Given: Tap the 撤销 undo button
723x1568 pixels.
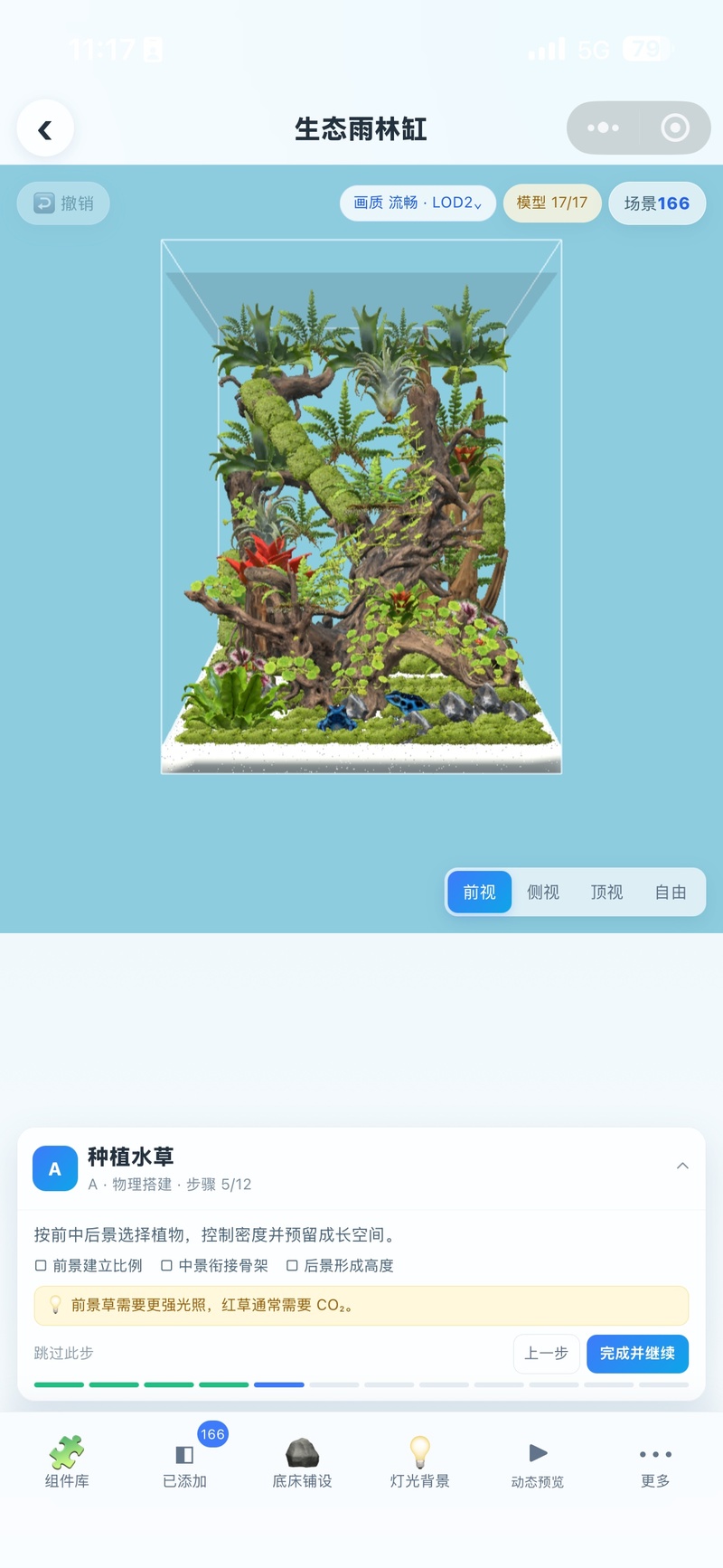Looking at the screenshot, I should (63, 203).
